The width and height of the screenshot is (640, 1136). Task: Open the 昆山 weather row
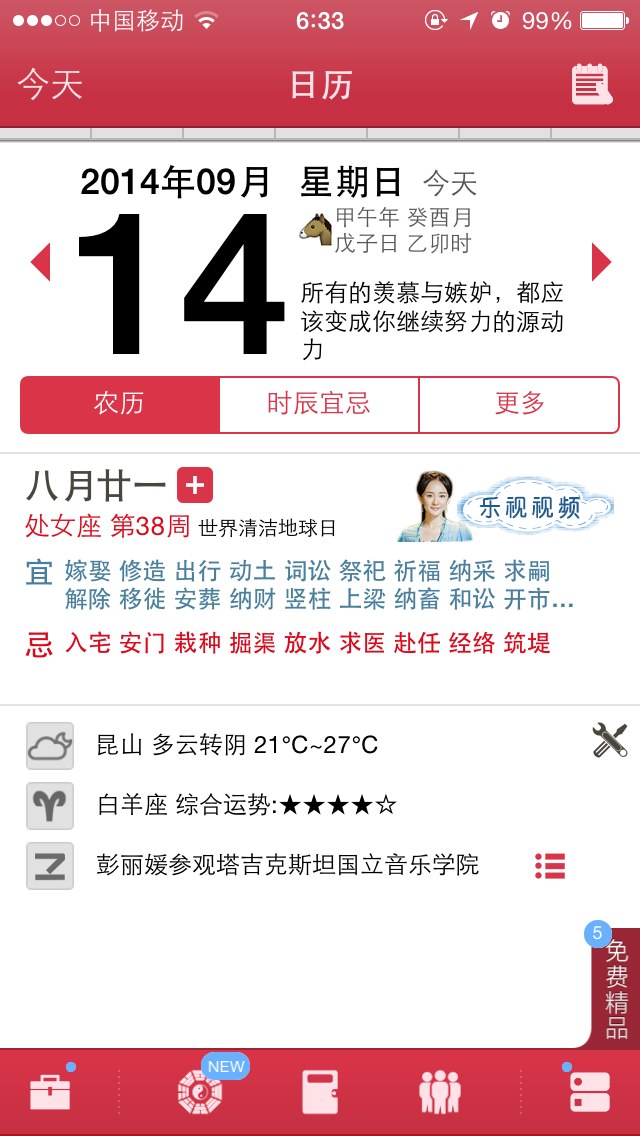[x=237, y=745]
